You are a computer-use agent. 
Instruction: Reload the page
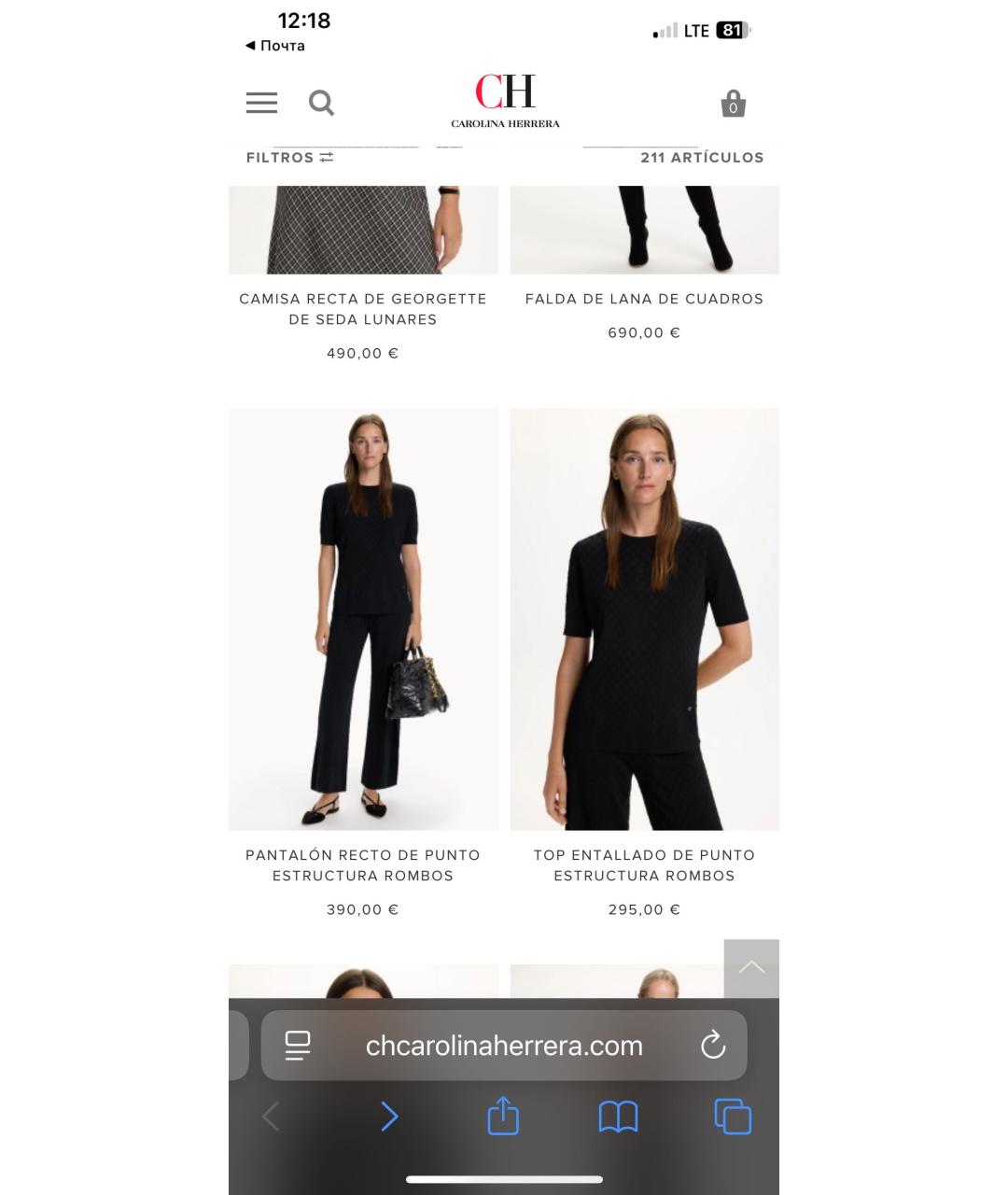click(713, 1046)
